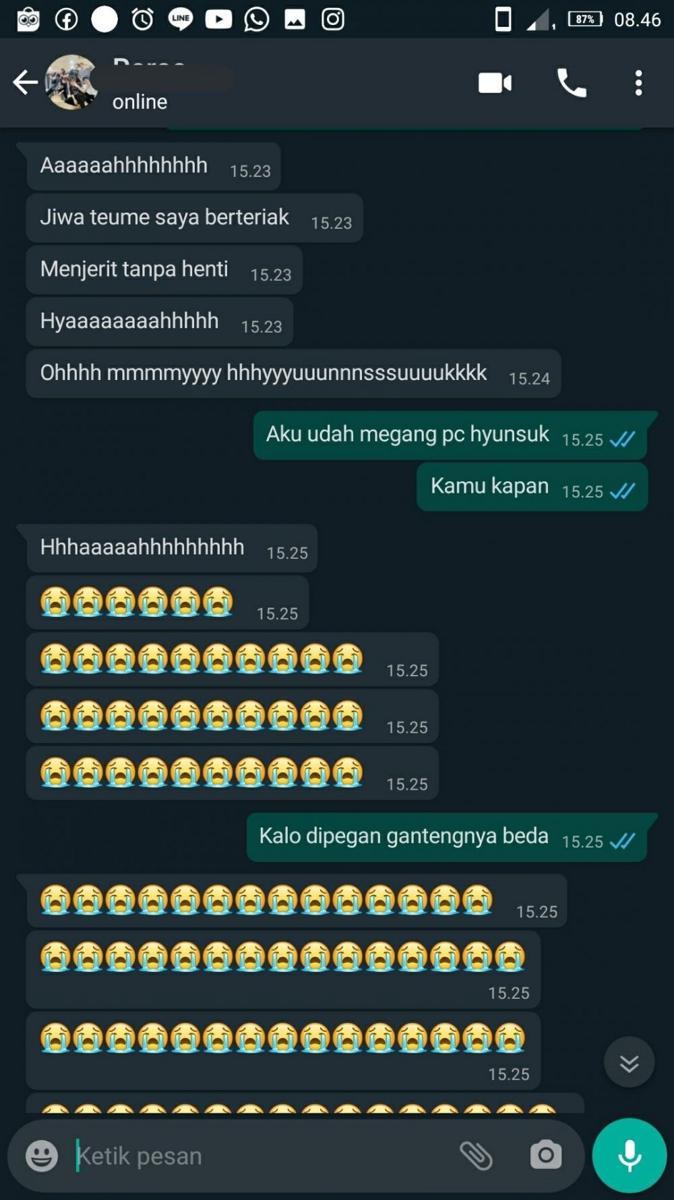The width and height of the screenshot is (674, 1200).
Task: Tap the microphone voice message button
Action: click(629, 1156)
